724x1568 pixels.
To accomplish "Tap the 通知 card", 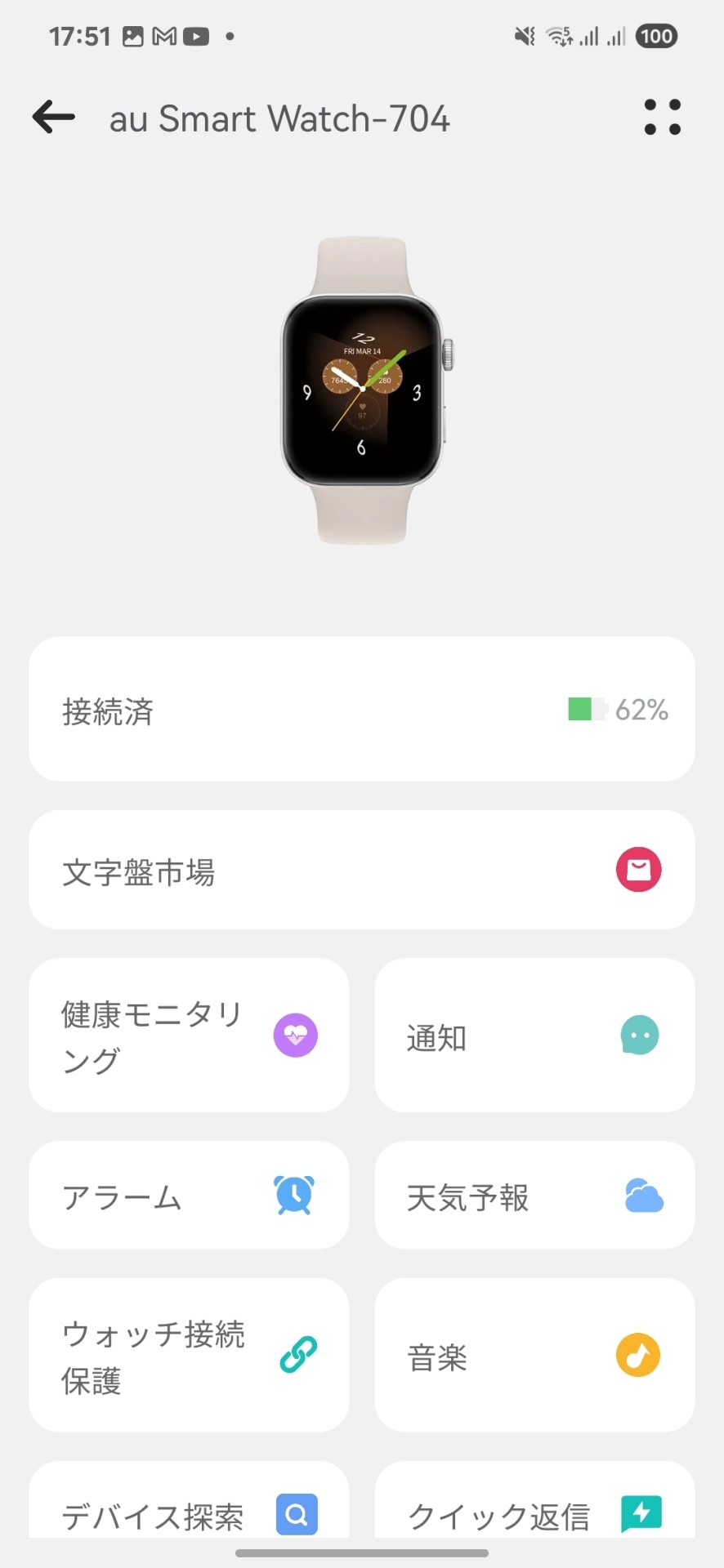I will pos(534,1036).
